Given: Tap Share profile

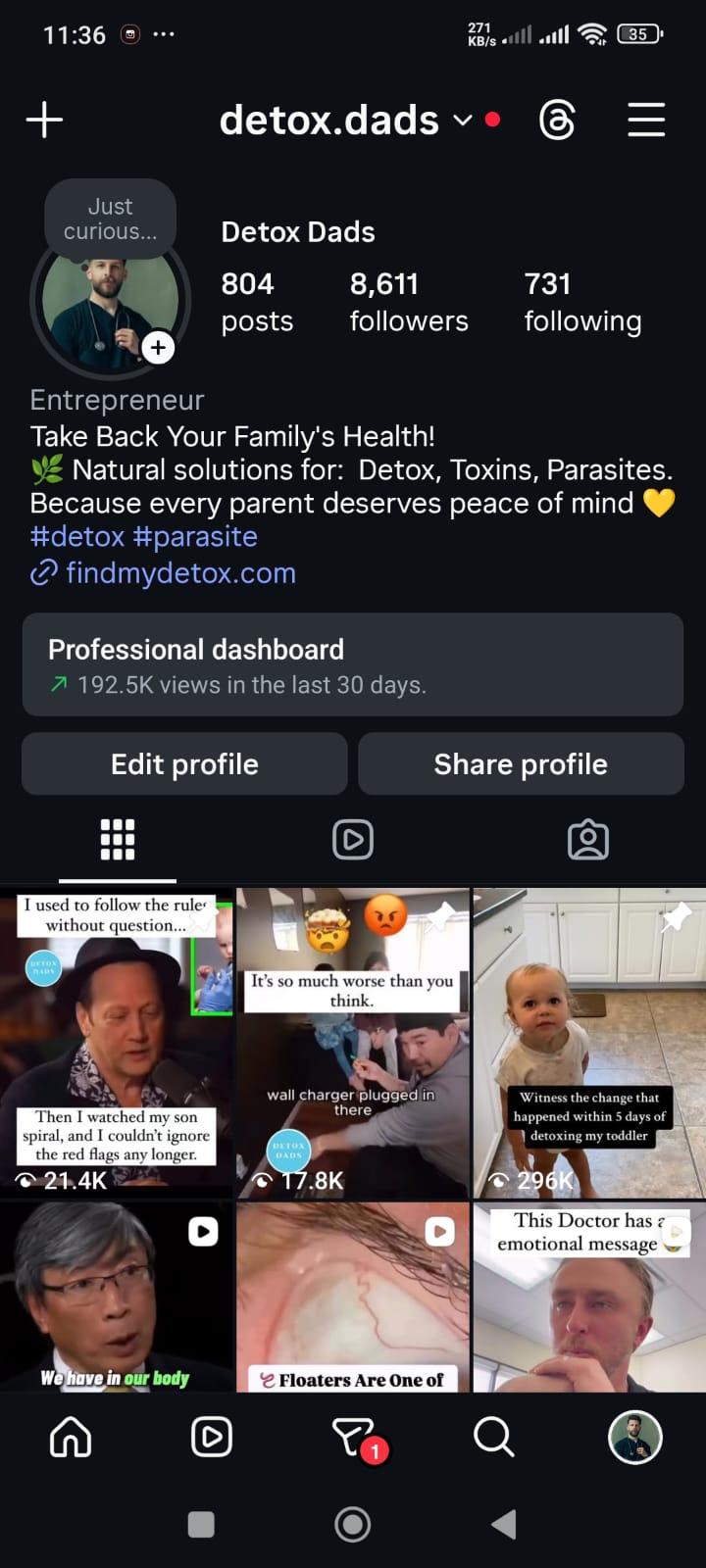Looking at the screenshot, I should pos(521,764).
